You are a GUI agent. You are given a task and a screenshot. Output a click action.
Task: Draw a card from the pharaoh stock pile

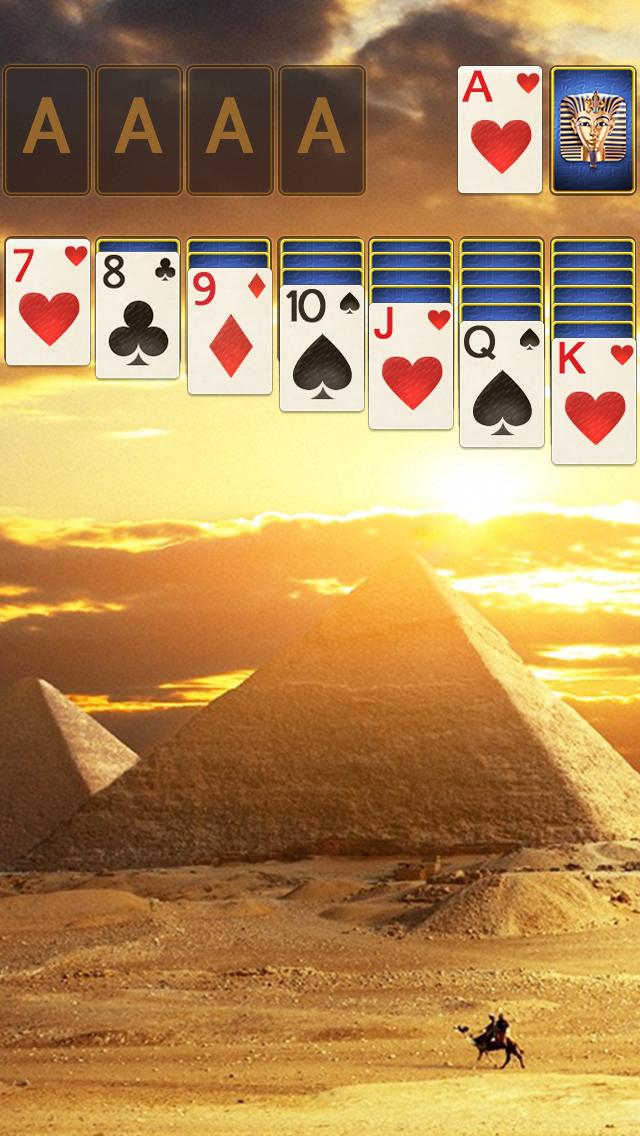click(x=593, y=130)
